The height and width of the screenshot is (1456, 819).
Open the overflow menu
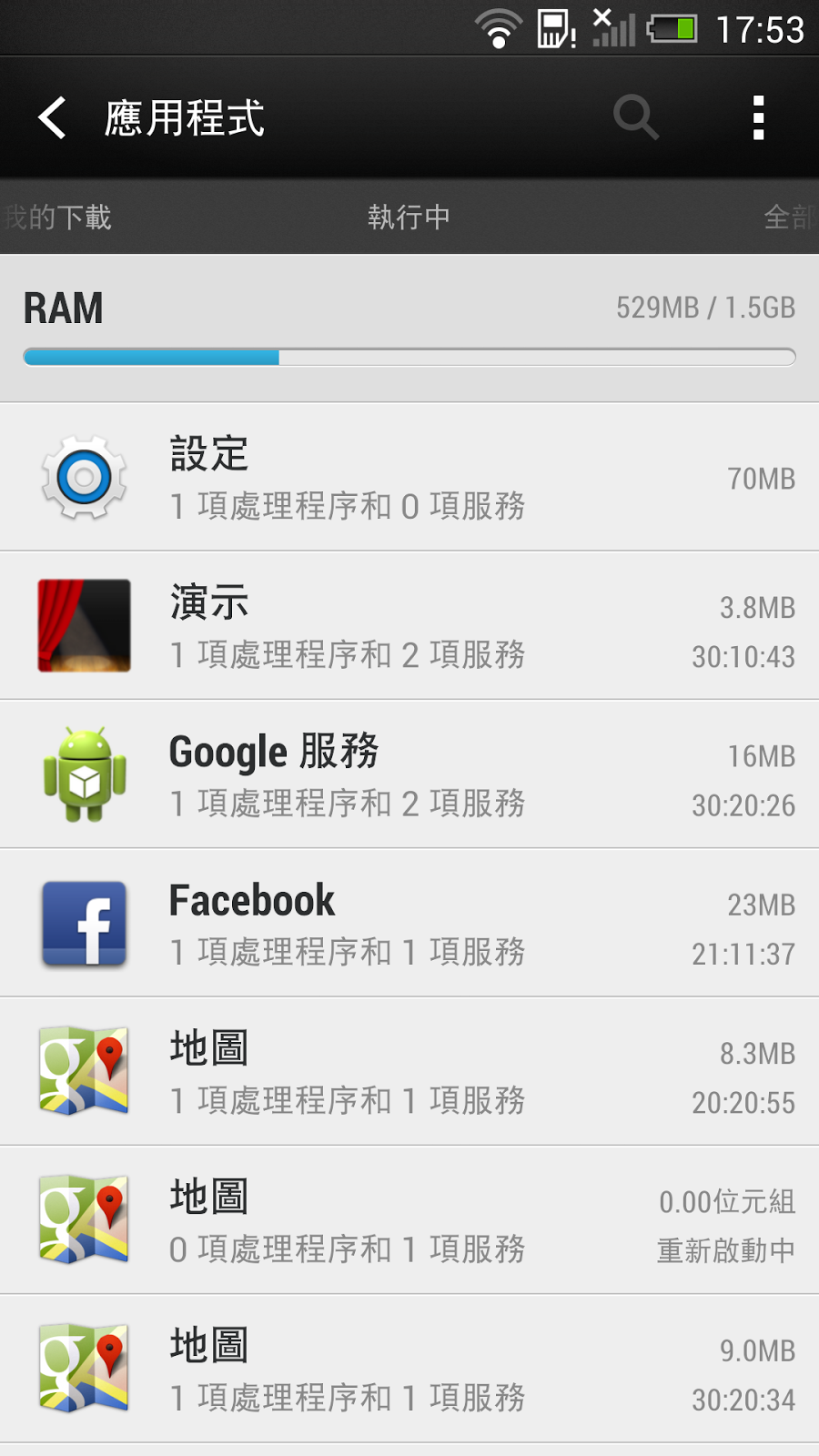tap(758, 118)
